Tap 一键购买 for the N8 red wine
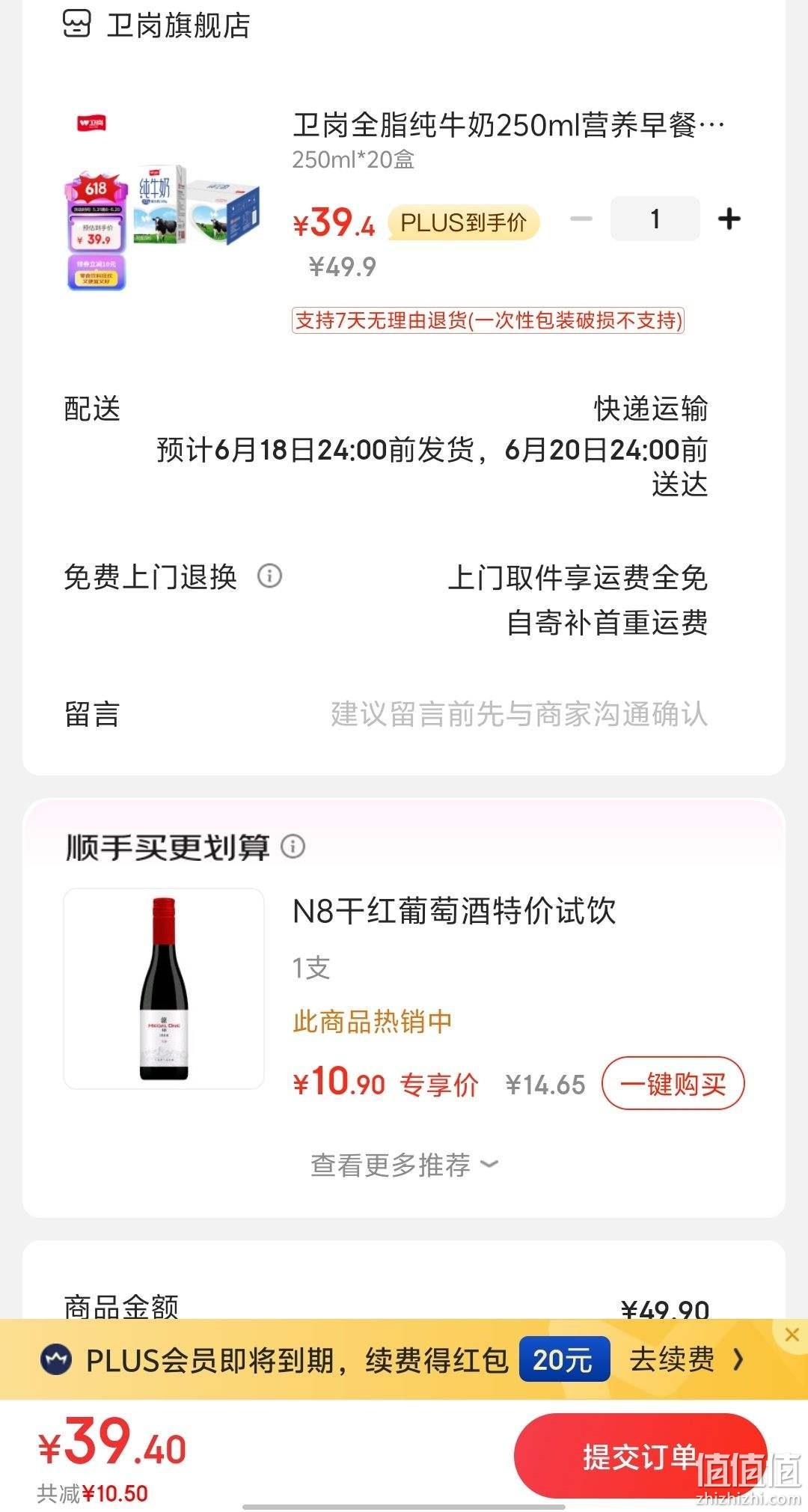 tap(673, 1083)
